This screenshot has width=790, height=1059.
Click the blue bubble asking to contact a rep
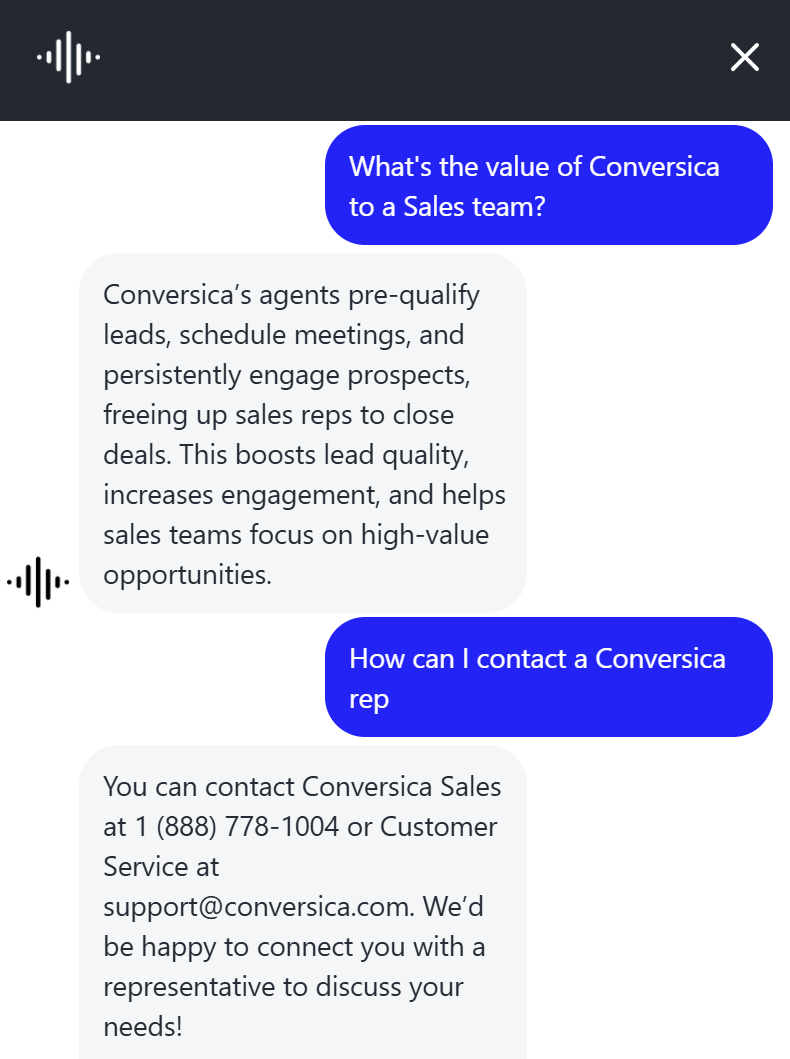coord(548,677)
